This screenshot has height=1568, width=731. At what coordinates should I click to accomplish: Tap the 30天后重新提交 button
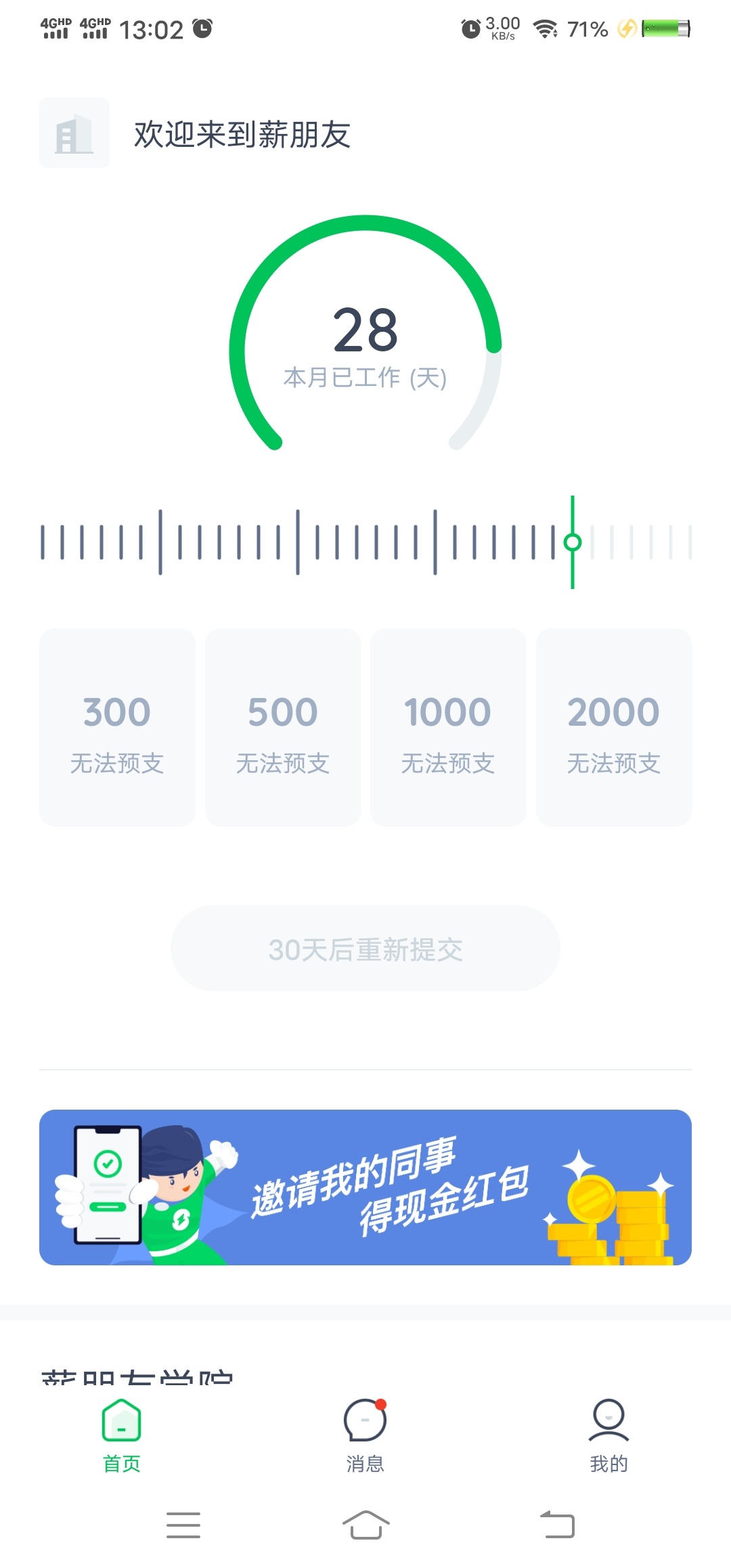click(365, 949)
